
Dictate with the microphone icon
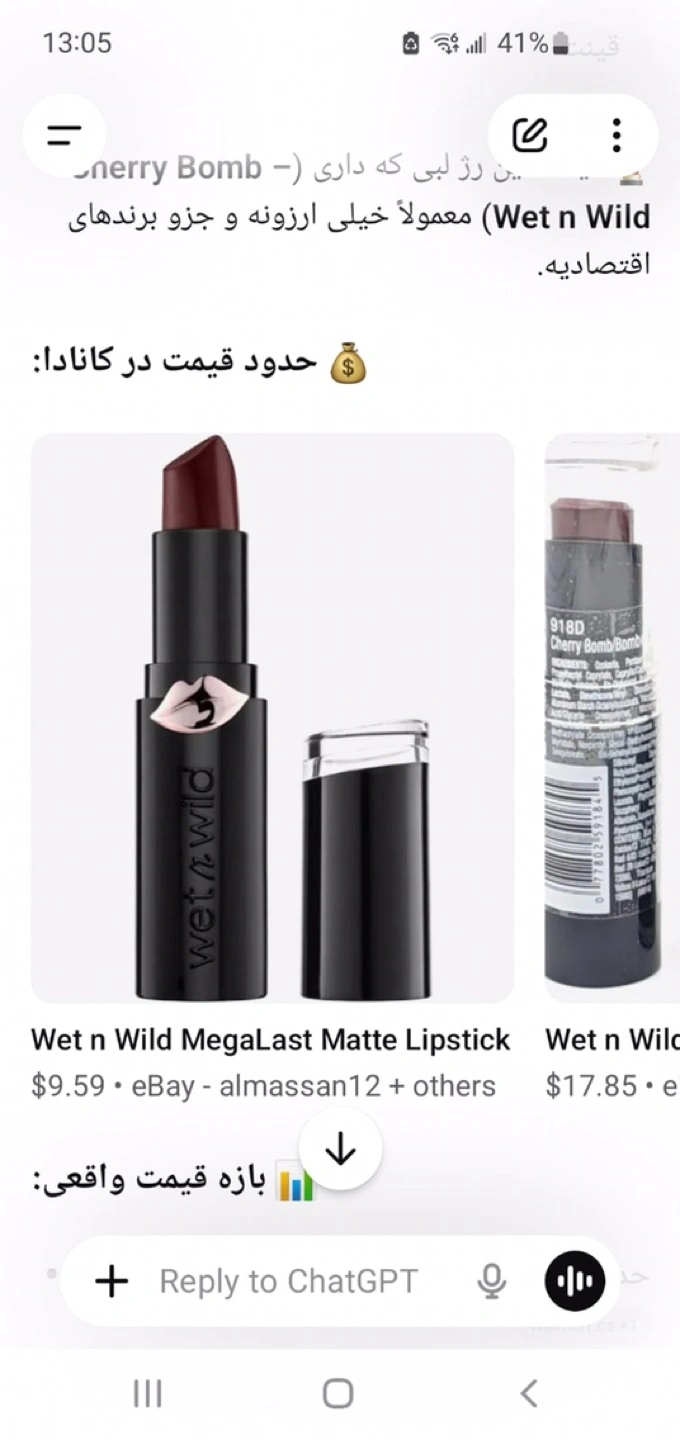click(x=490, y=1281)
